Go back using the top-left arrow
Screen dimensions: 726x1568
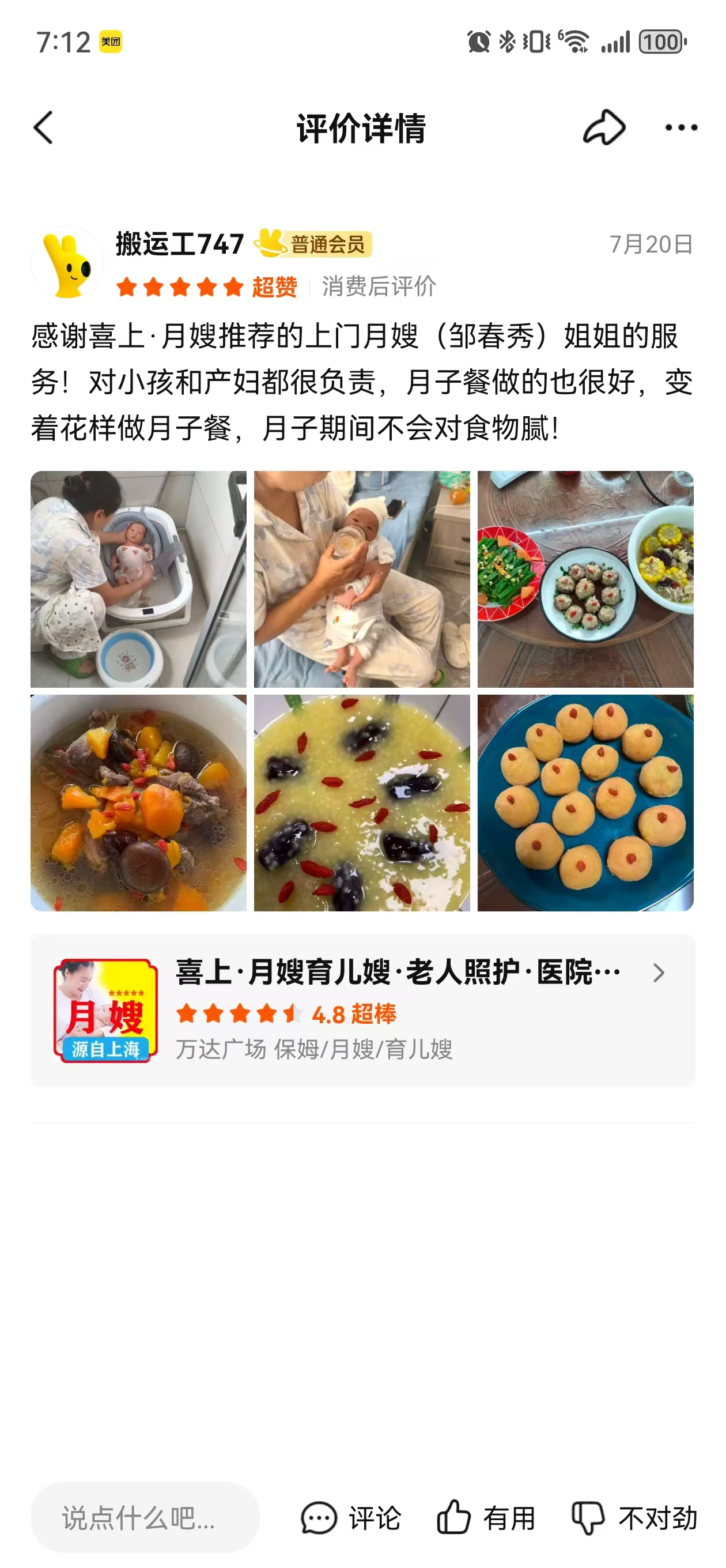[x=43, y=128]
